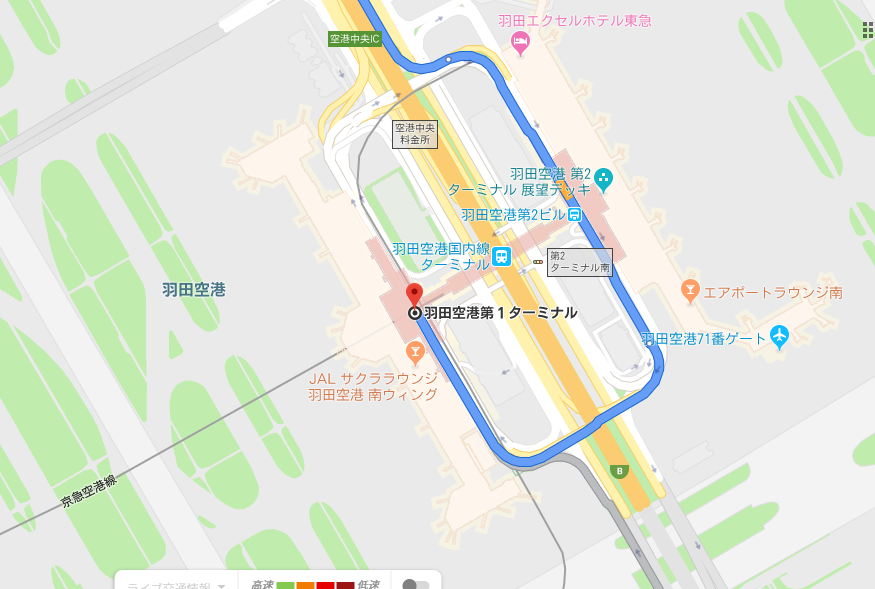Open the JAL サクララウンジ marker
The image size is (875, 589).
point(415,351)
